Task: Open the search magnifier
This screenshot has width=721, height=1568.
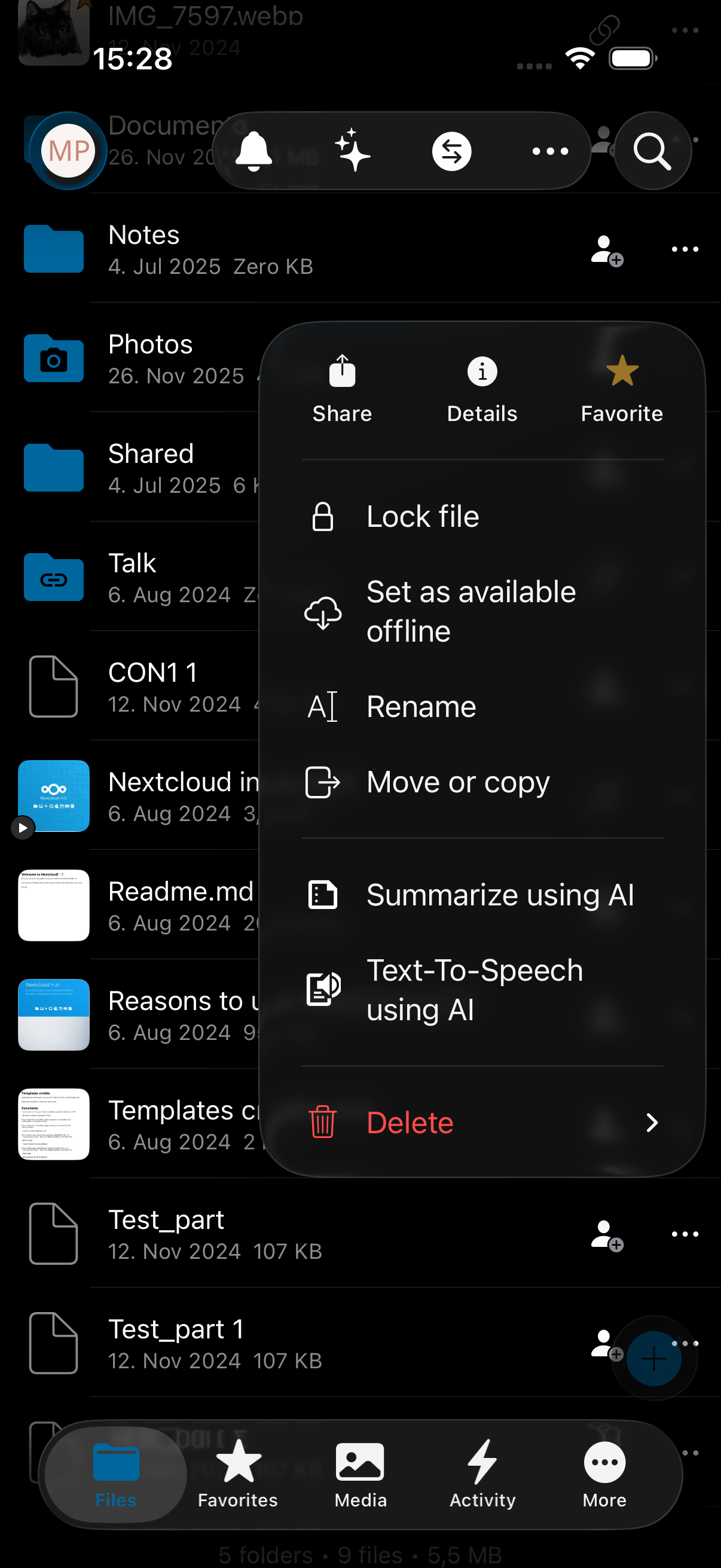Action: coord(652,151)
